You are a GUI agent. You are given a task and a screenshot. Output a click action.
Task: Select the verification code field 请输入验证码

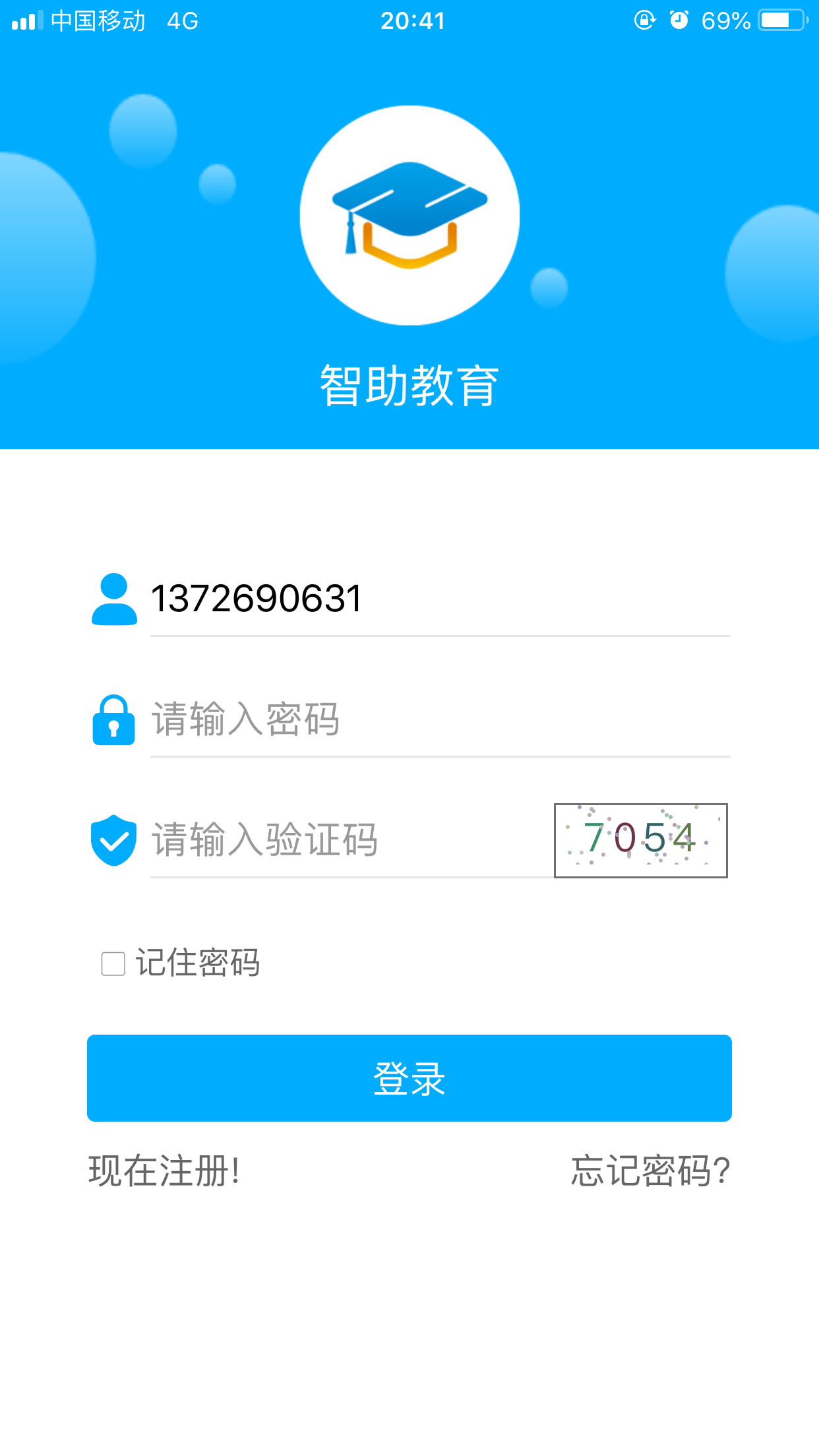(x=349, y=840)
